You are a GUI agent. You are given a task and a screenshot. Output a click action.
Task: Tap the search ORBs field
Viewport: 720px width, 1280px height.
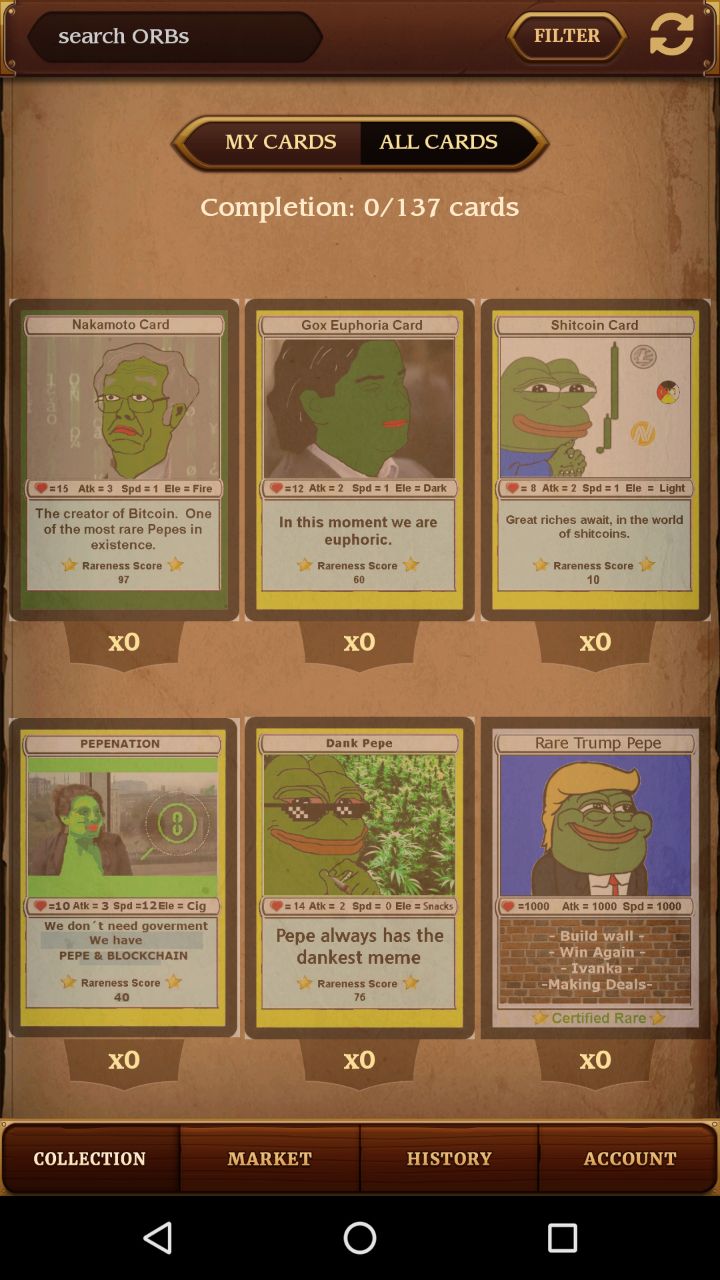pyautogui.click(x=174, y=37)
